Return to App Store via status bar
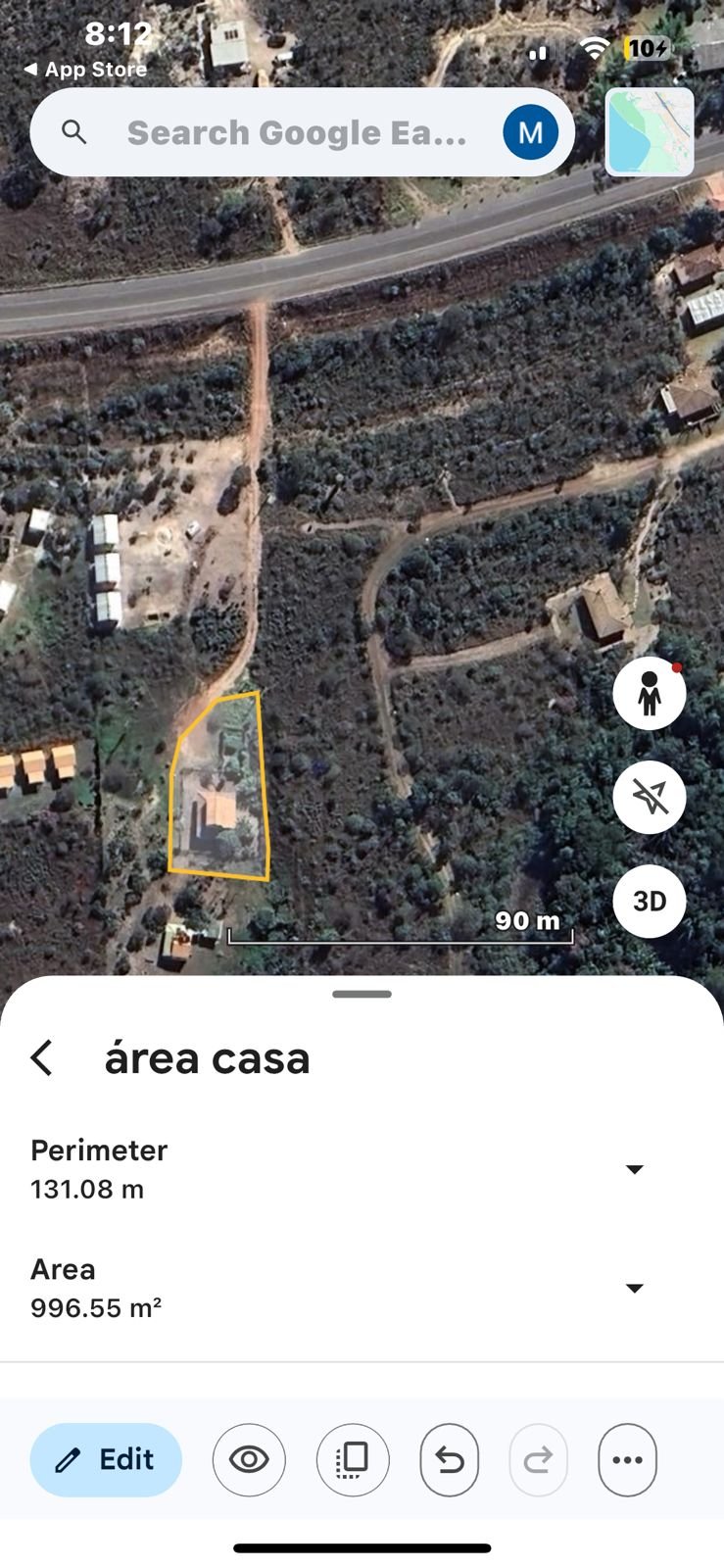Screen dimensions: 724x1568 [x=85, y=70]
